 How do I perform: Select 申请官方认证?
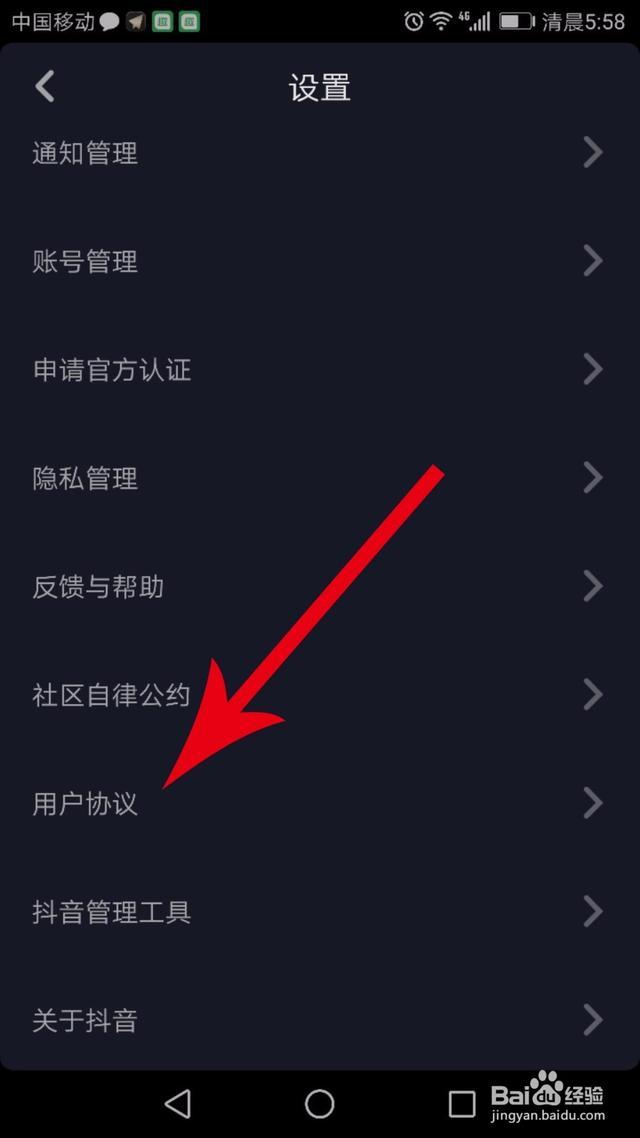pyautogui.click(x=319, y=370)
